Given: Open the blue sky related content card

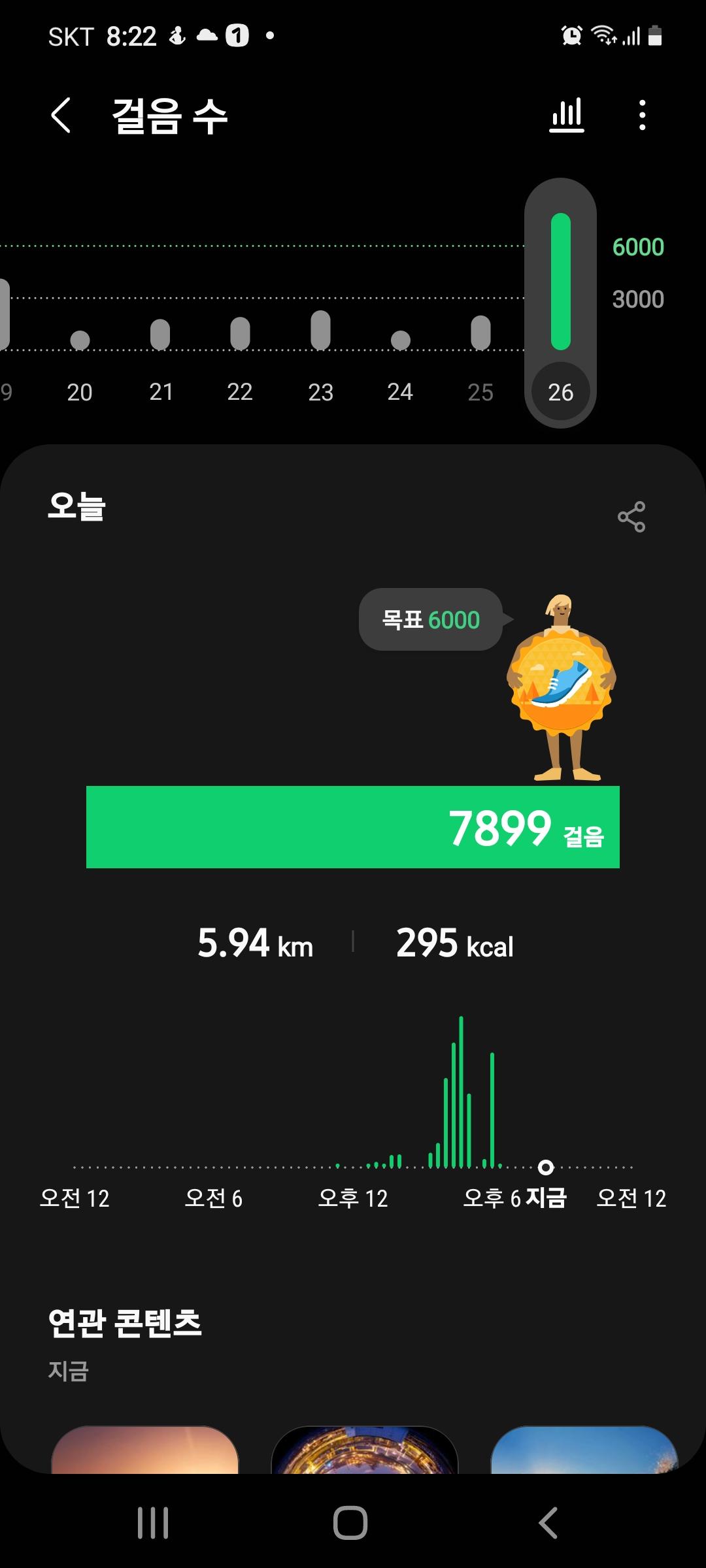Looking at the screenshot, I should click(584, 1450).
